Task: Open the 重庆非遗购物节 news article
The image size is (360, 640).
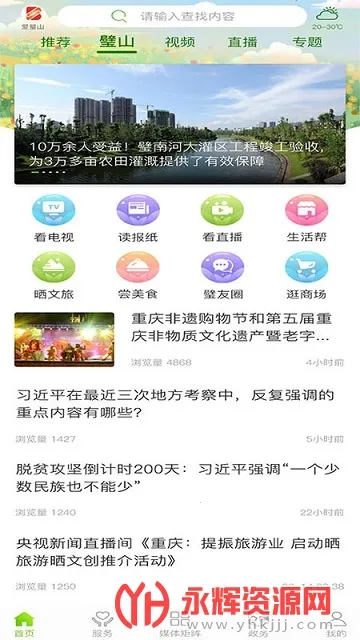Action: (180, 340)
